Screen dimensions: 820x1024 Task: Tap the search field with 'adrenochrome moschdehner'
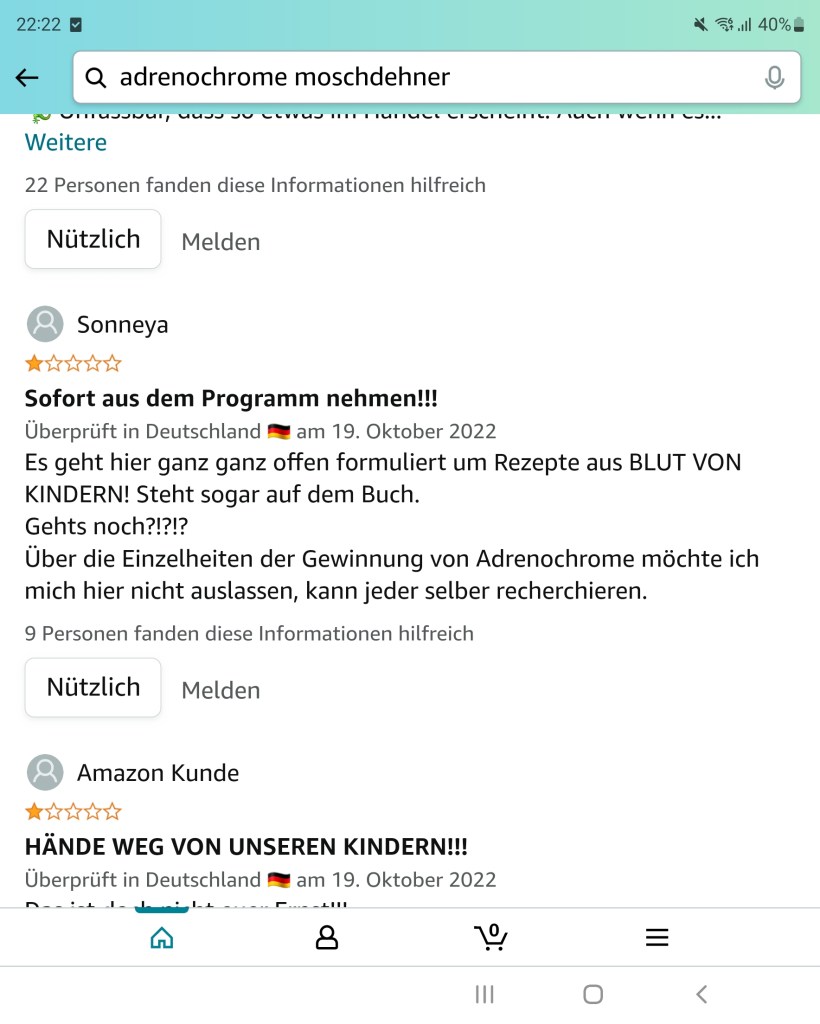(420, 77)
